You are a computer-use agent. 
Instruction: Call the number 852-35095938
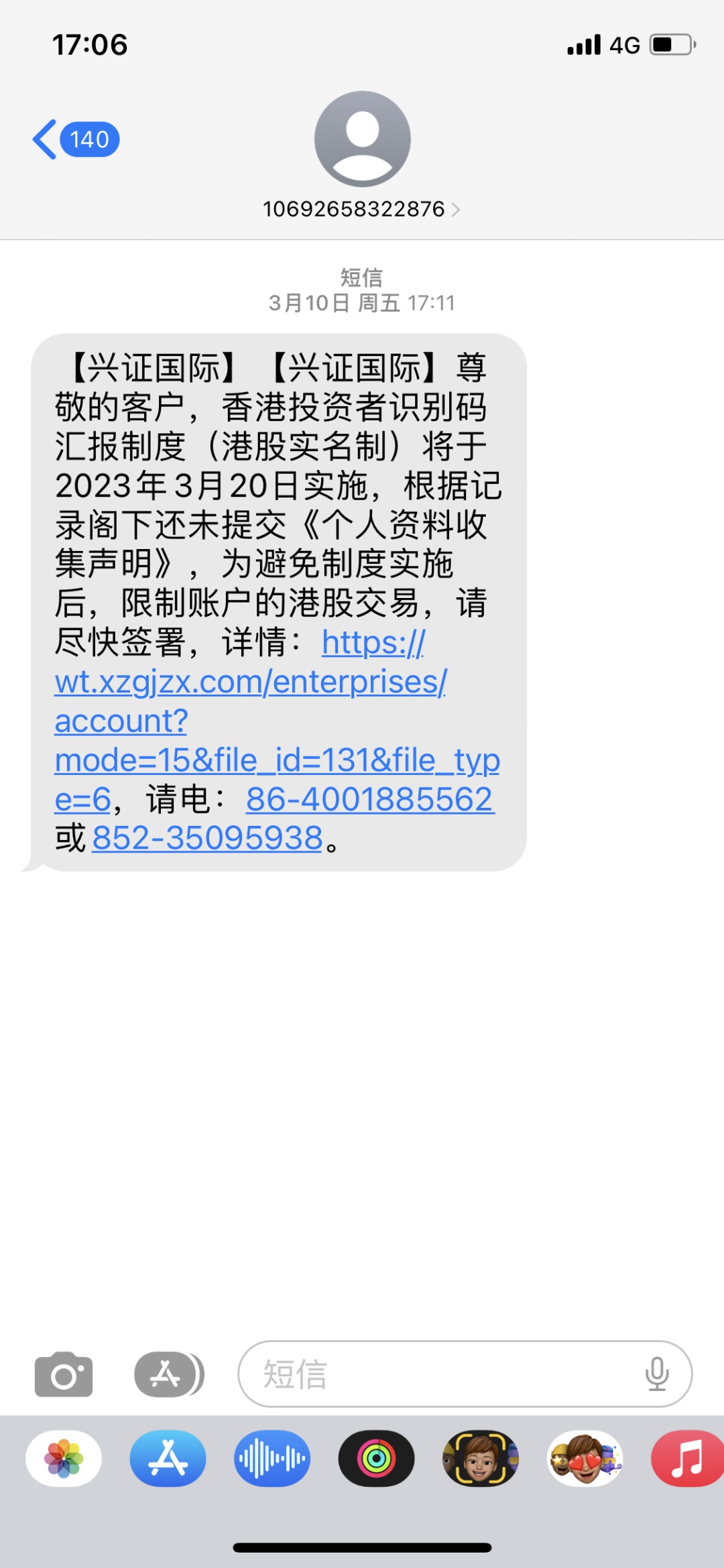[207, 838]
